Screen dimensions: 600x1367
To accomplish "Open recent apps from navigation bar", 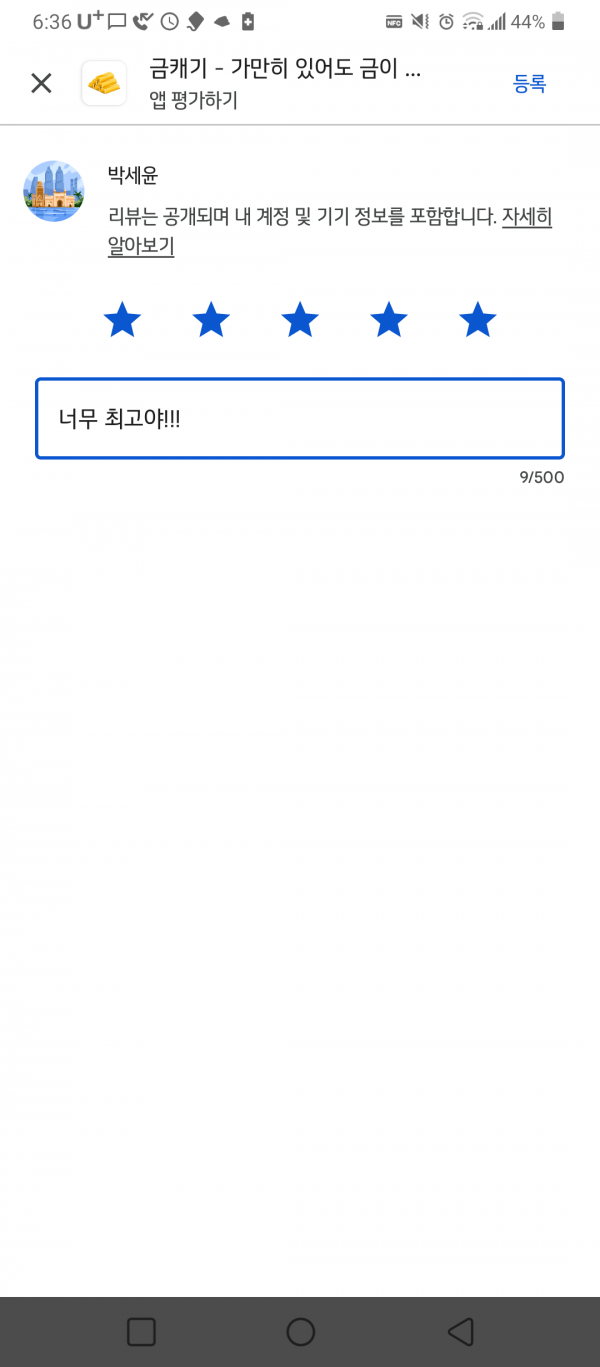I will pyautogui.click(x=141, y=1331).
